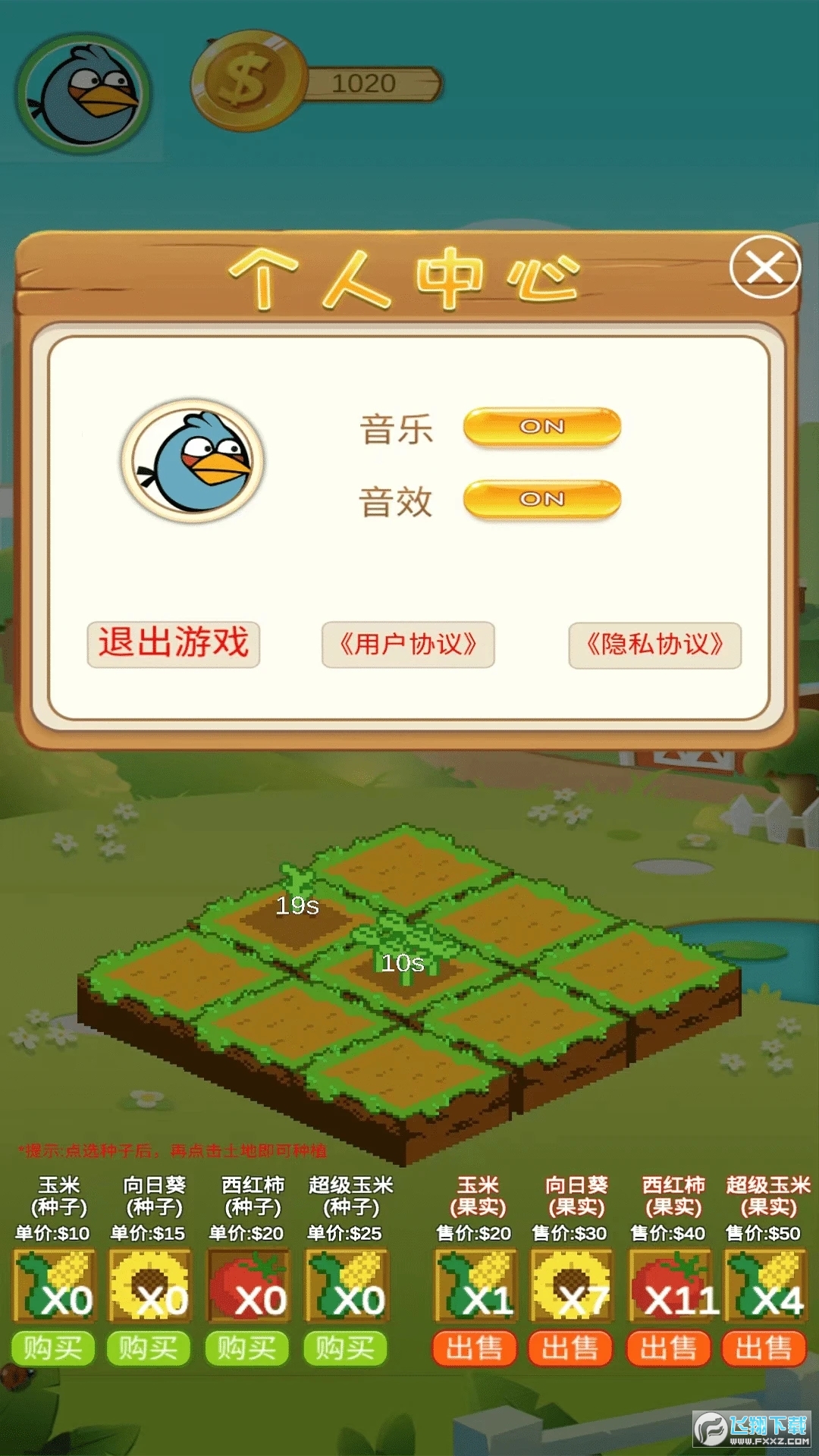
Task: Open the bird avatar profile in top corner
Action: pos(83,94)
